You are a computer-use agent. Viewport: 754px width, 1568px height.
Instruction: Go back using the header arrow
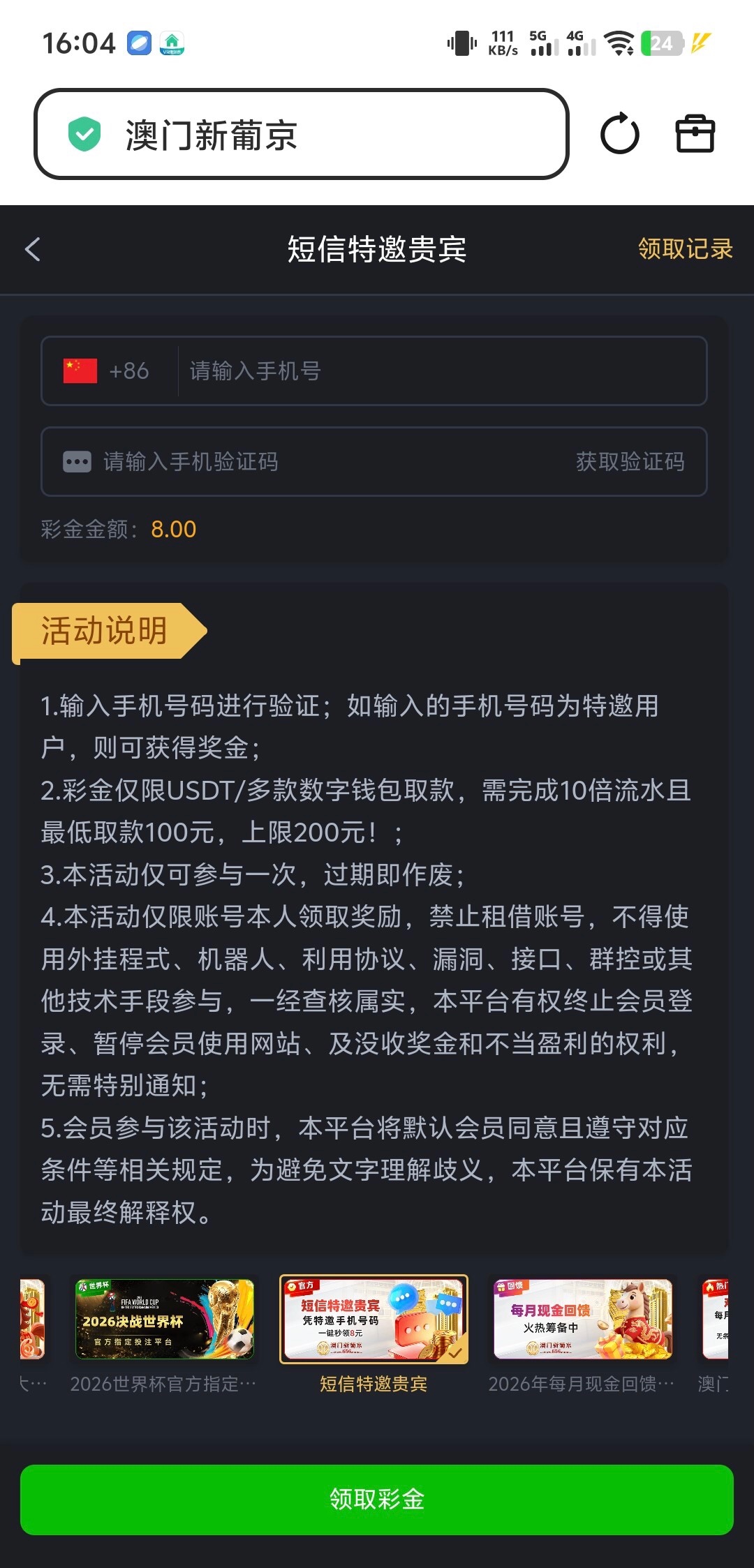coord(33,249)
